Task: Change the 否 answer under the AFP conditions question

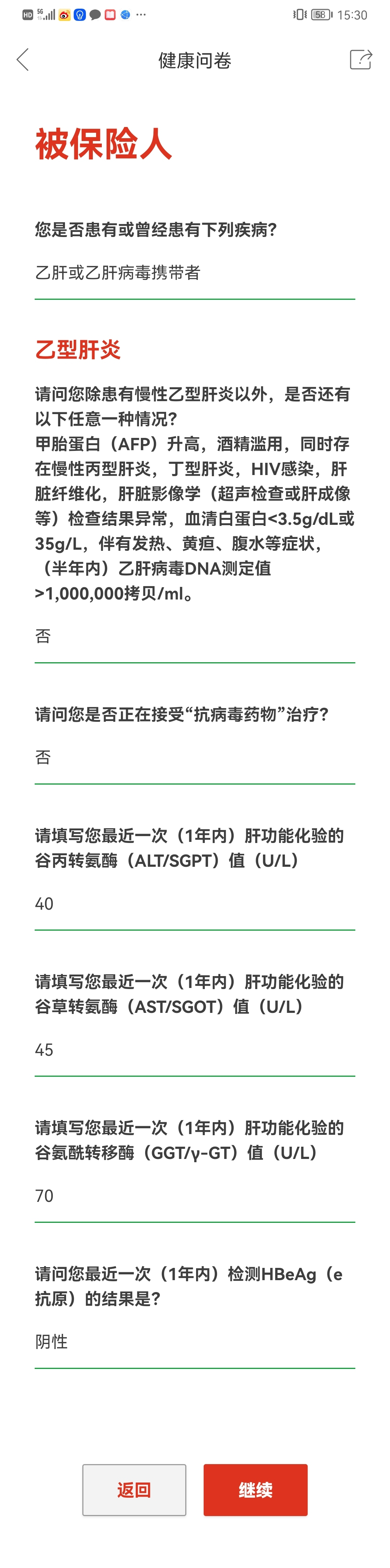Action: click(194, 637)
